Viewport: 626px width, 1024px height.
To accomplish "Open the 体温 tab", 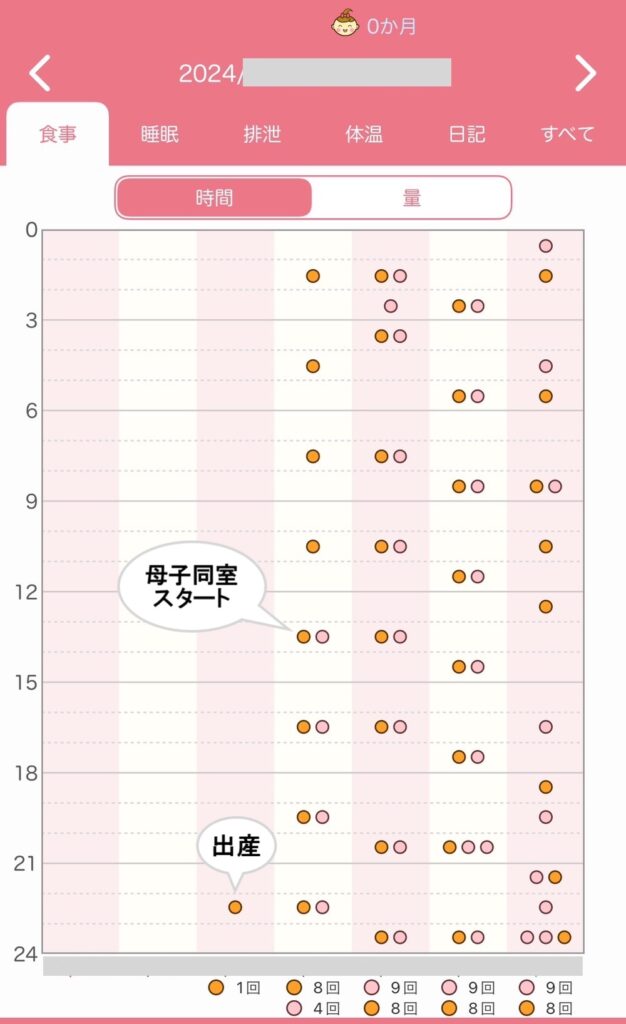I will point(364,134).
